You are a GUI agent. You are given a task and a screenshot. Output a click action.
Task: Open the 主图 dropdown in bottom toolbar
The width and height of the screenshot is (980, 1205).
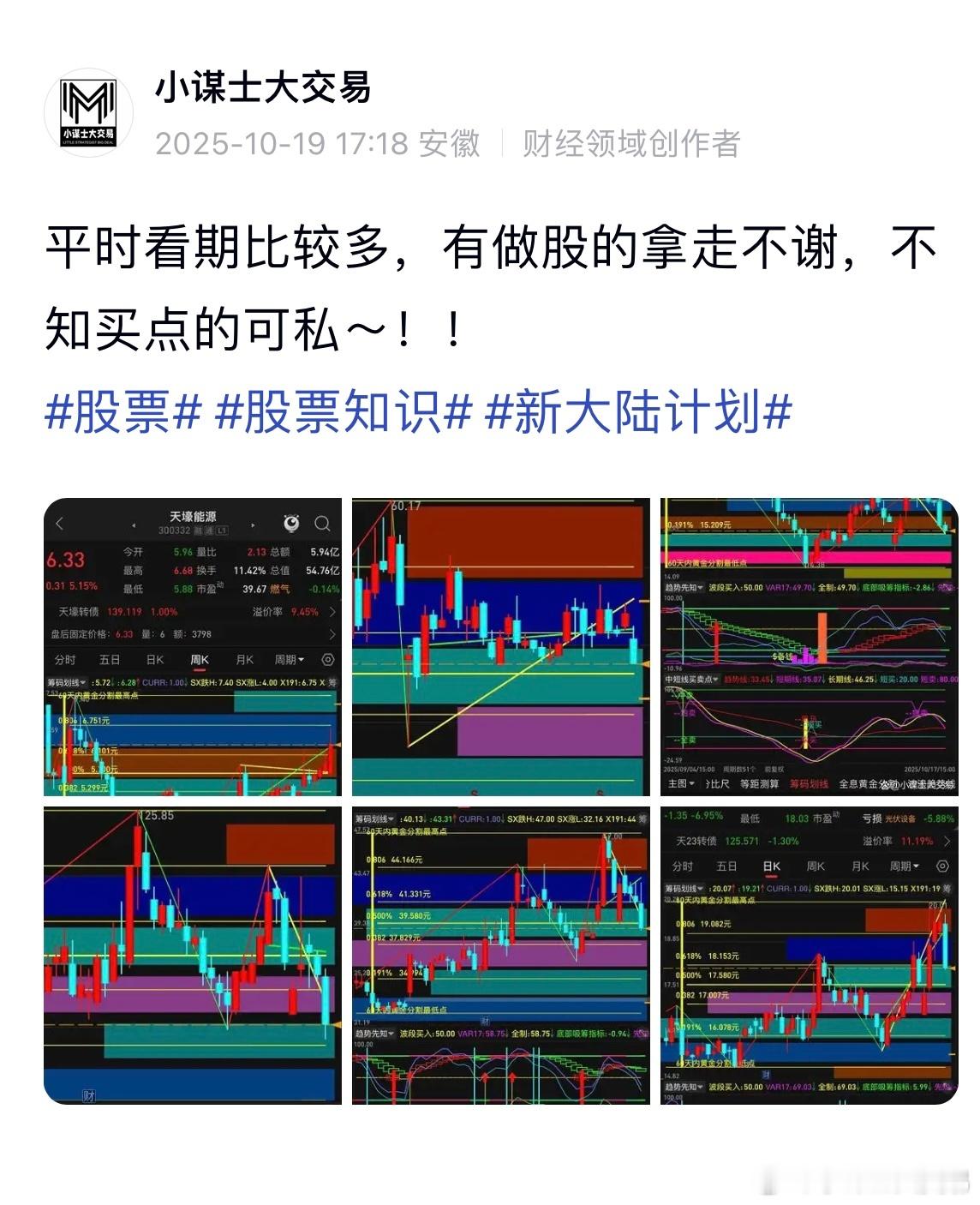(x=678, y=784)
